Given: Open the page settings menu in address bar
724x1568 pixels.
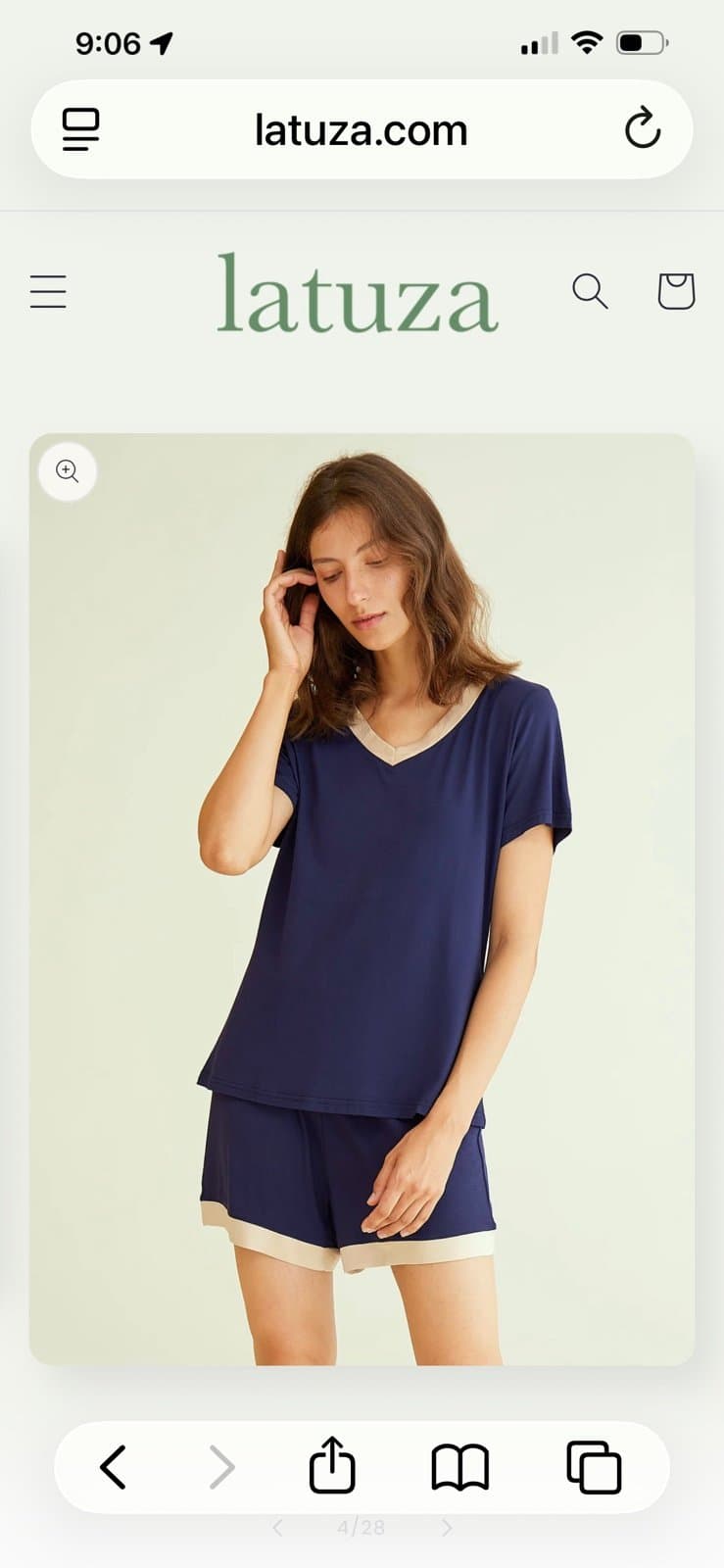Looking at the screenshot, I should (x=80, y=129).
